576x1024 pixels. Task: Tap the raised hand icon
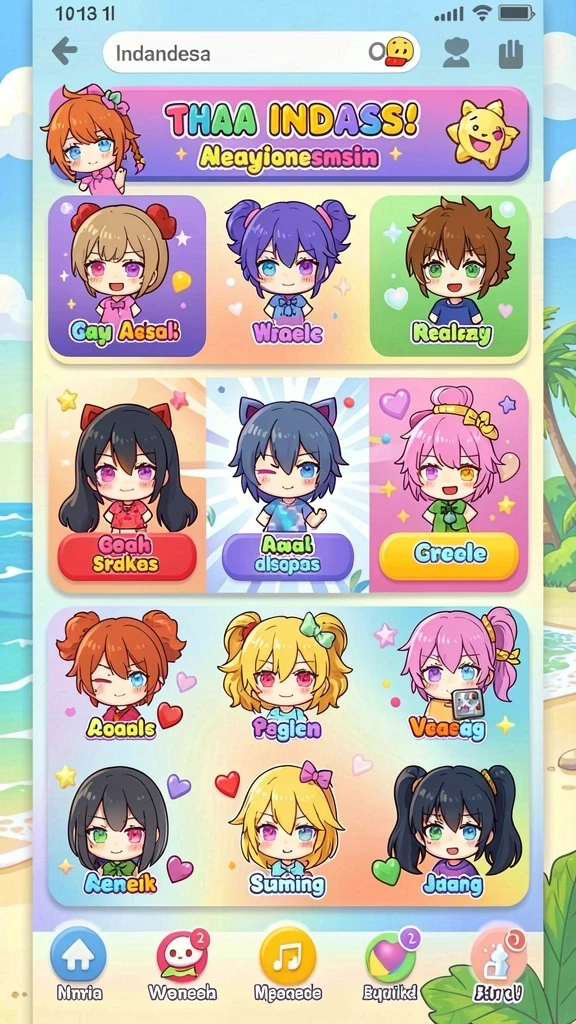(511, 53)
